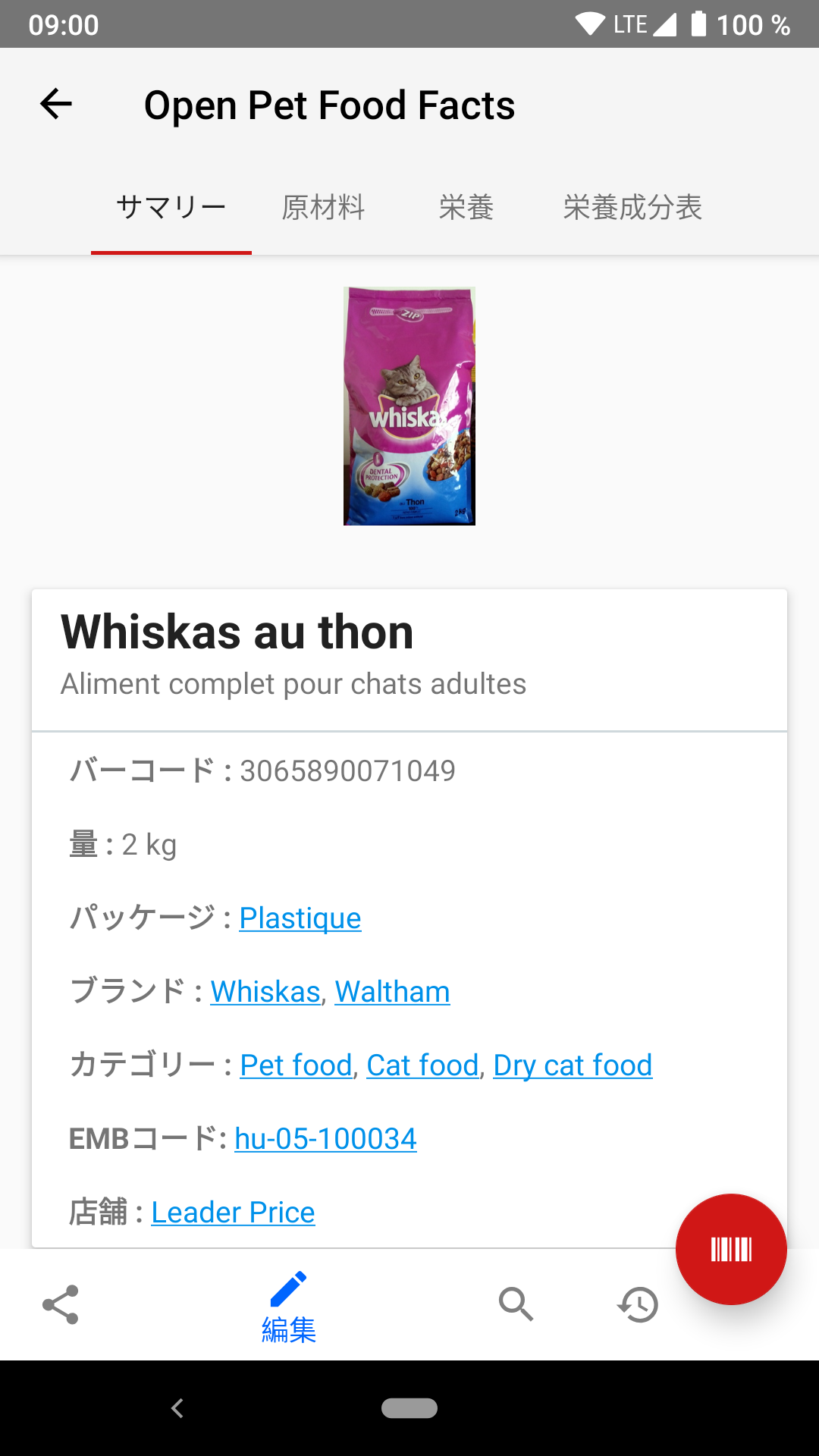The image size is (819, 1456).
Task: Open the Plastique packaging link
Action: [x=300, y=918]
